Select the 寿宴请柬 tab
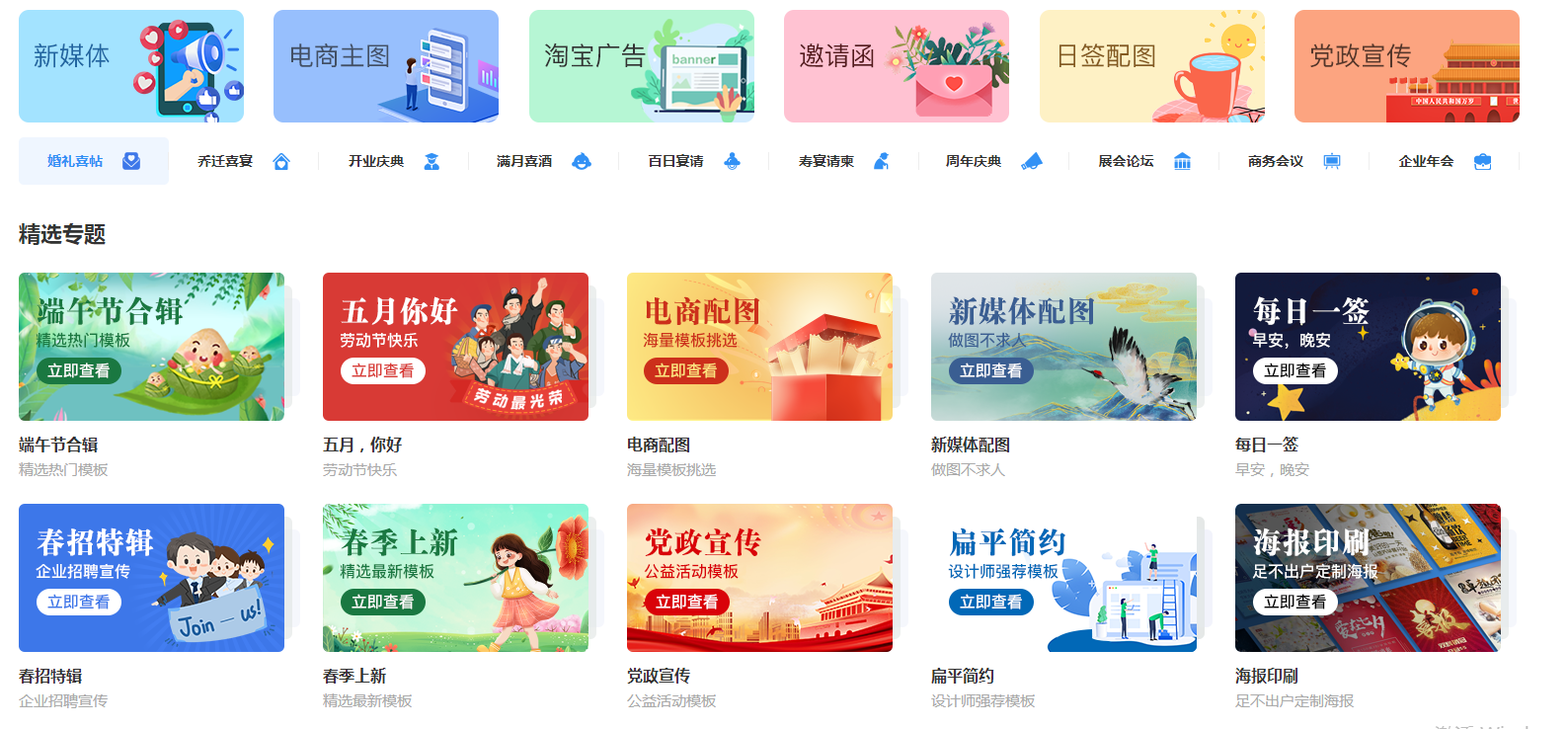The height and width of the screenshot is (729, 1568). pos(843,161)
